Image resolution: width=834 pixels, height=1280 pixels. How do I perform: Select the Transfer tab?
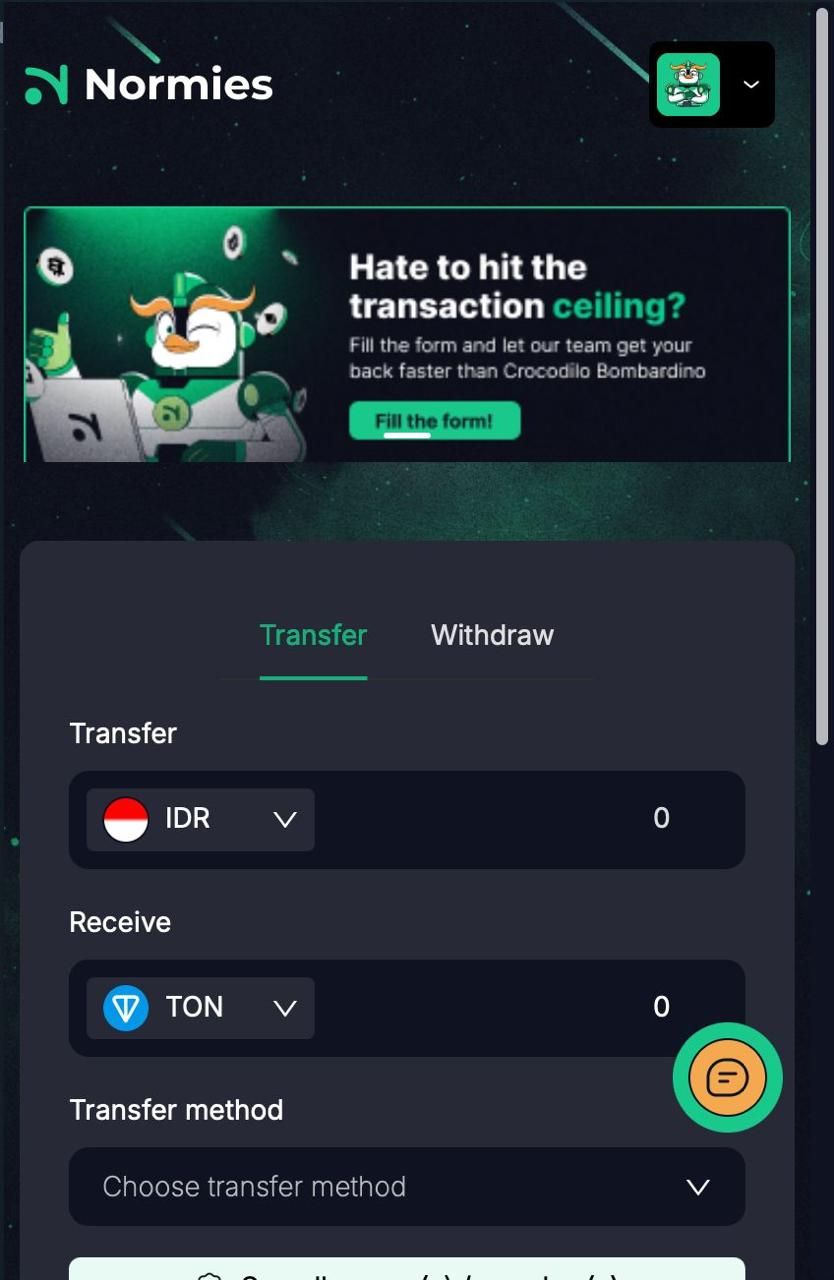coord(313,635)
